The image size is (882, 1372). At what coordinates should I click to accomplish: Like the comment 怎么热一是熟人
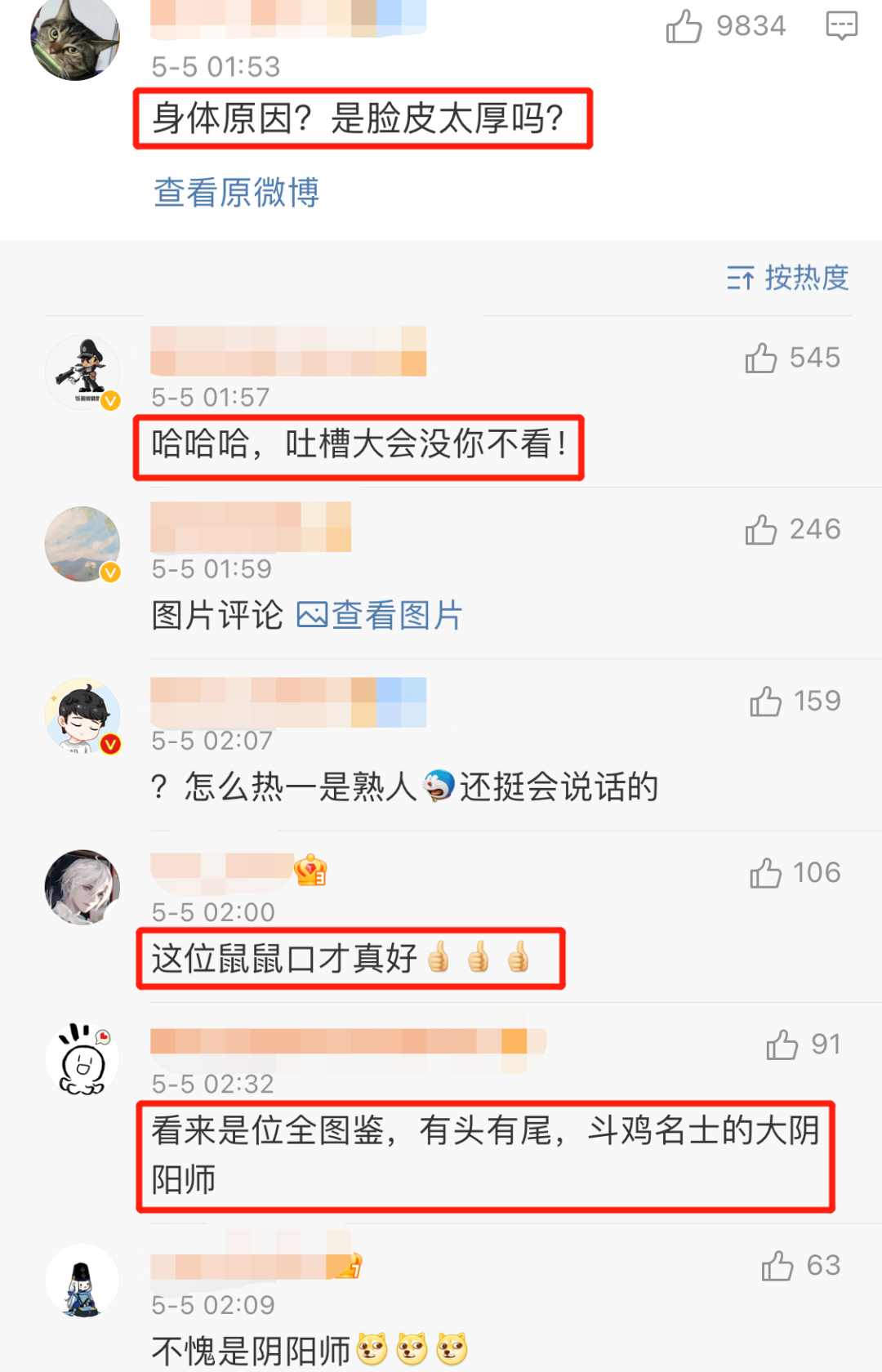766,701
